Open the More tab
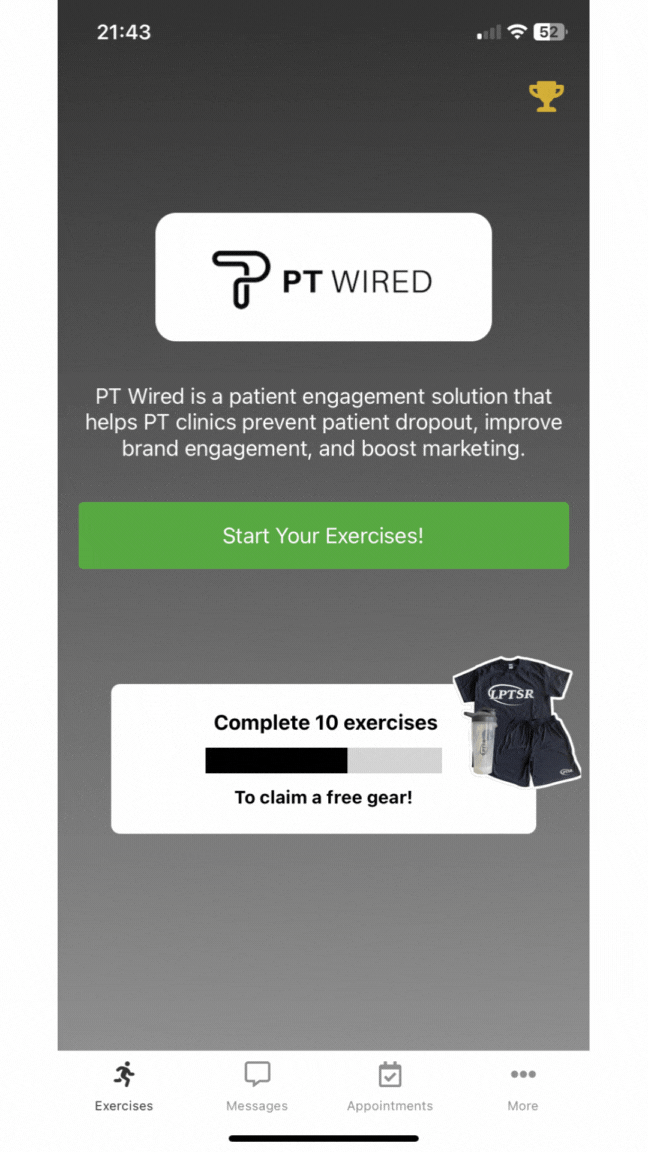648x1152 pixels. click(522, 1086)
